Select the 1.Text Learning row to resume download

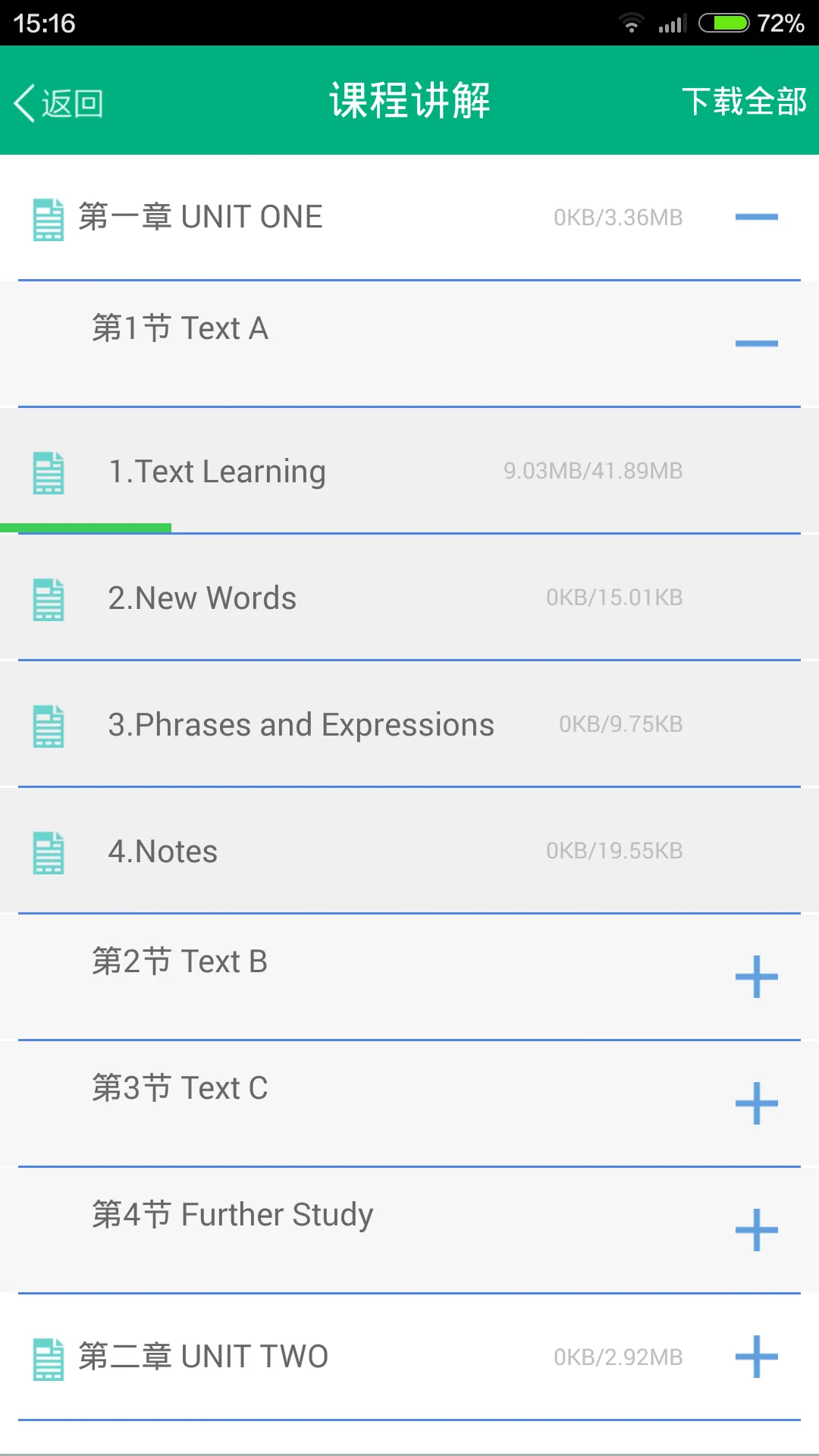(303, 472)
